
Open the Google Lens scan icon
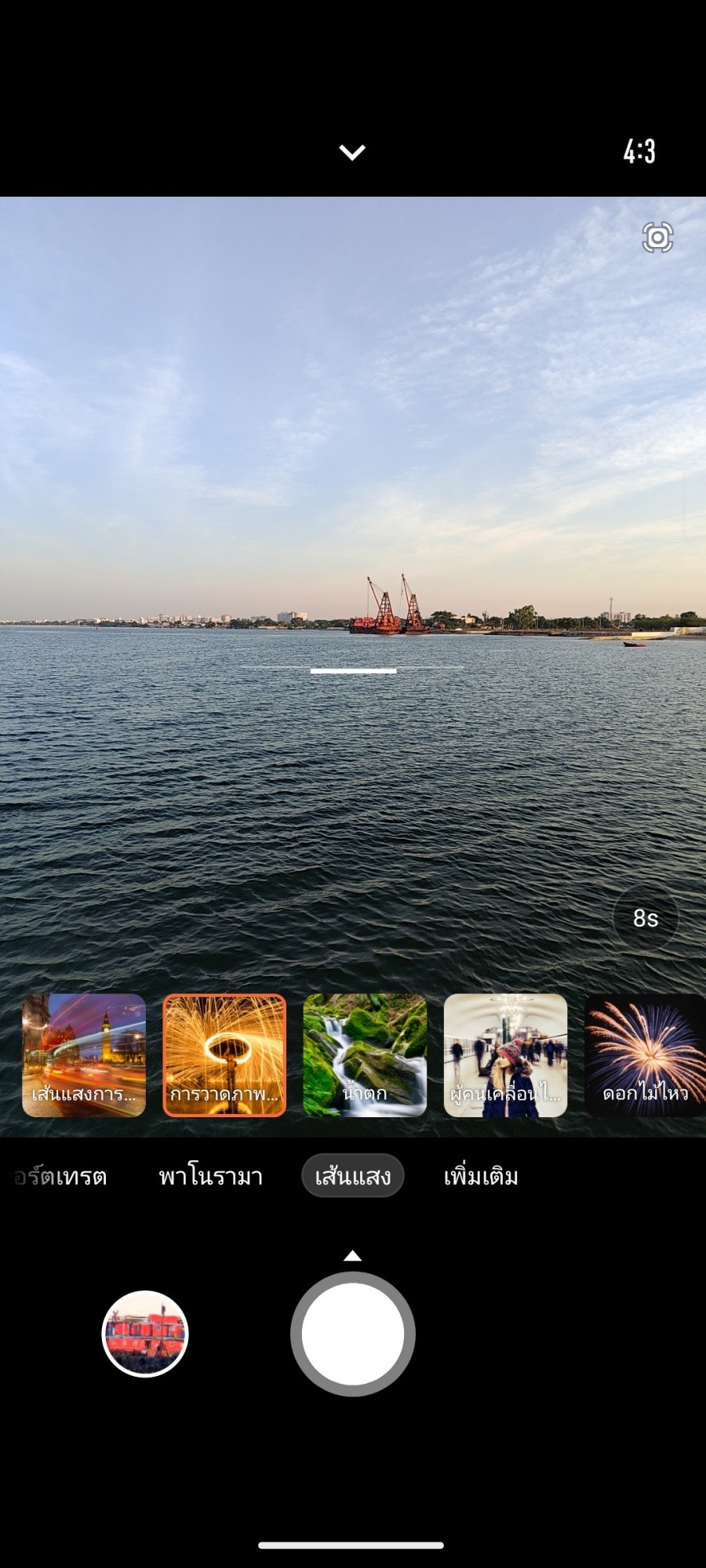tap(657, 238)
